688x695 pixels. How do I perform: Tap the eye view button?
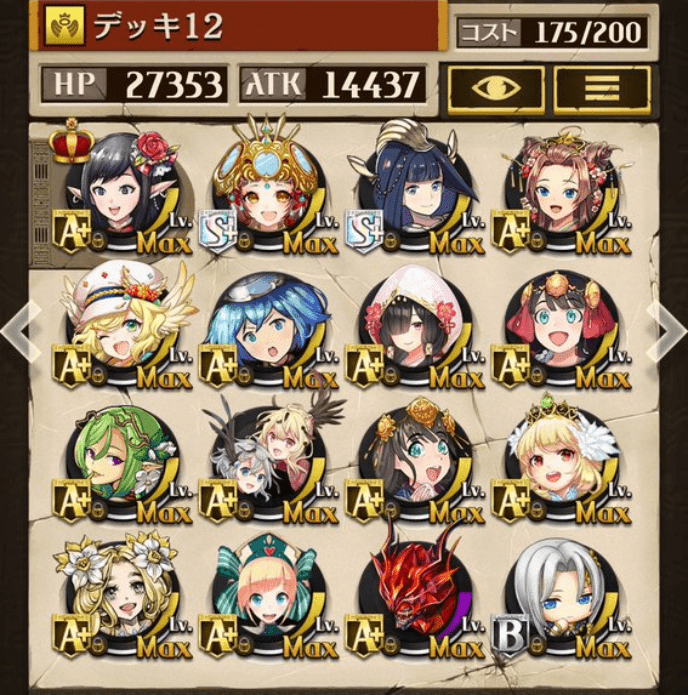[496, 88]
